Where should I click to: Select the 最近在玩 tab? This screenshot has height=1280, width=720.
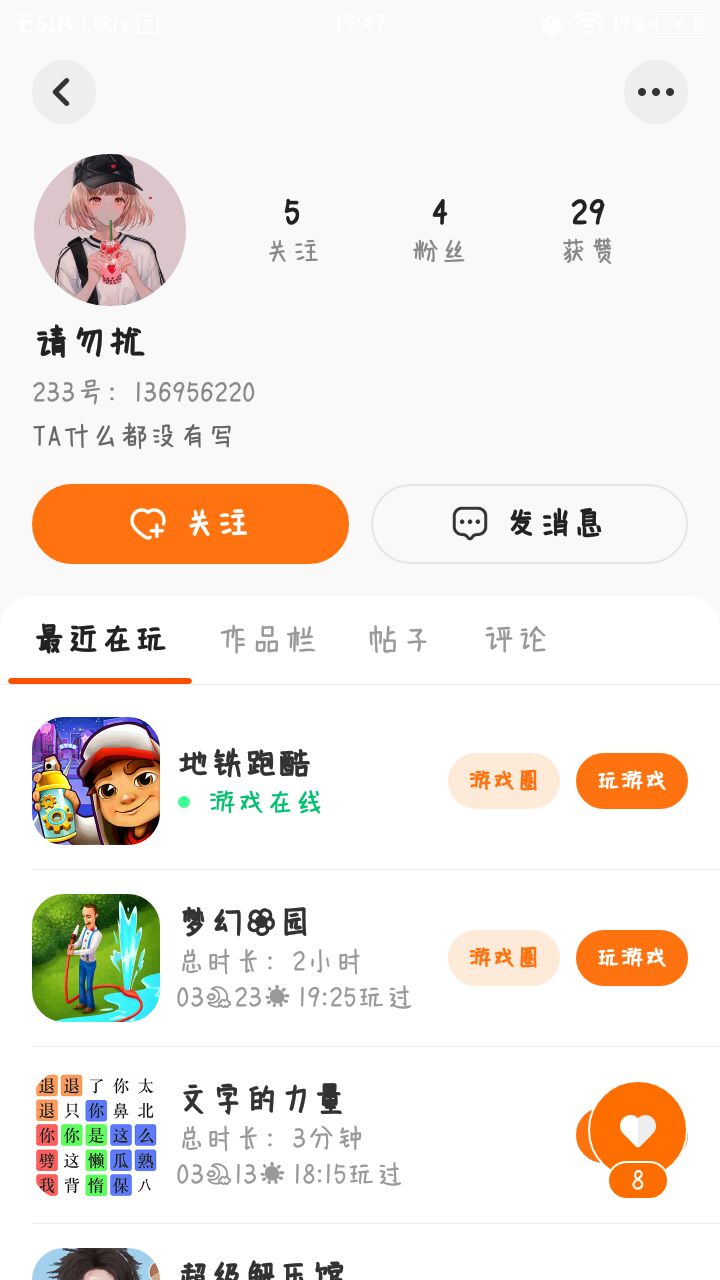(x=100, y=640)
